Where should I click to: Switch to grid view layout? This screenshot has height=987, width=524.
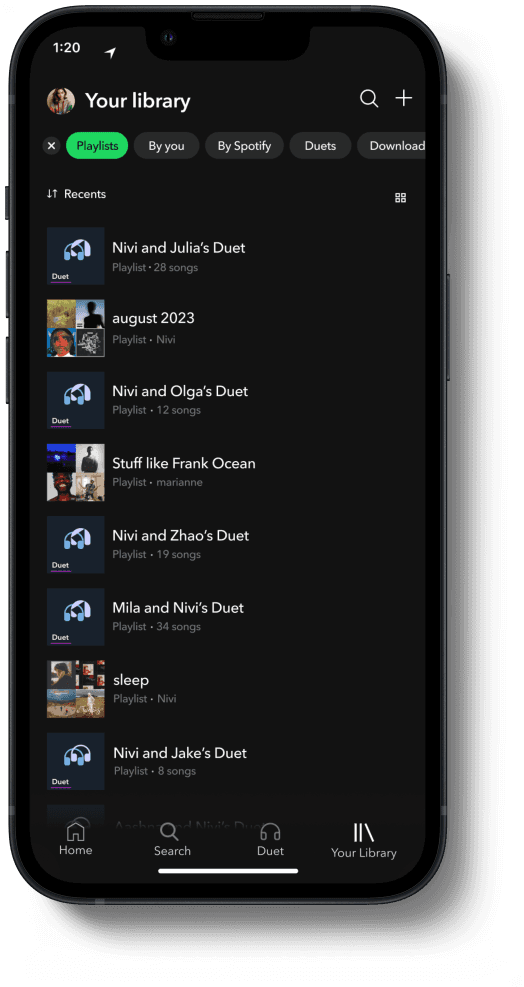pos(401,198)
